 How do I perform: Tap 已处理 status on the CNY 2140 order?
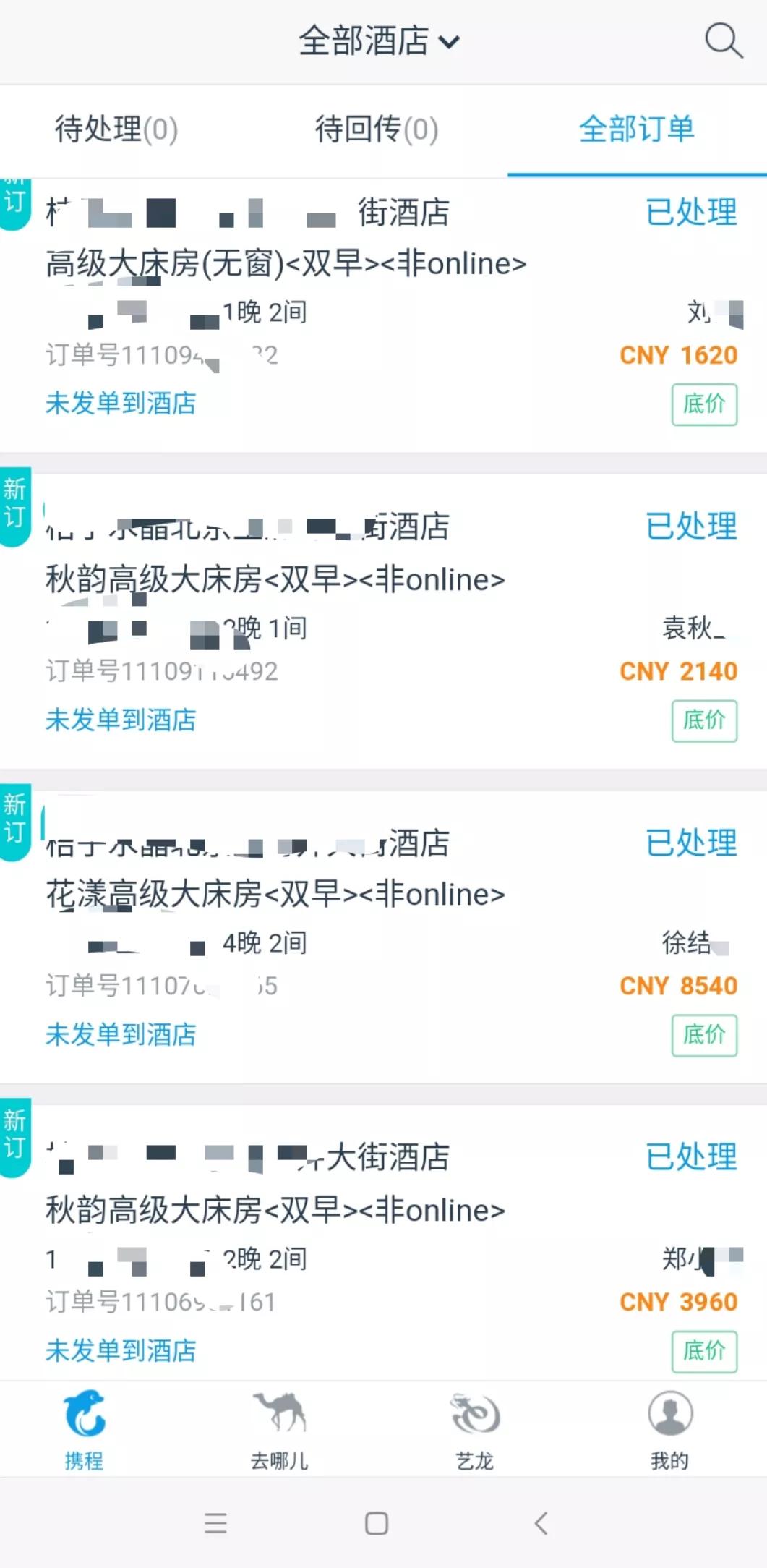690,527
